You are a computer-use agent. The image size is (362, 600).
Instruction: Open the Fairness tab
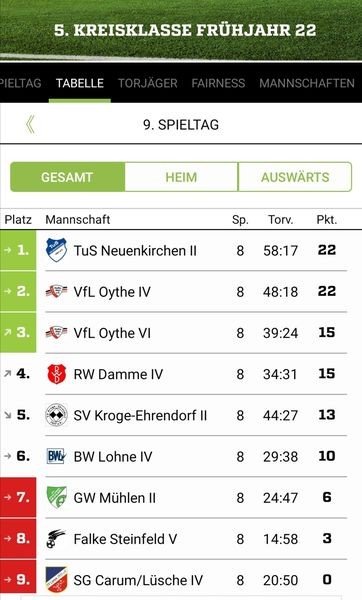click(218, 83)
